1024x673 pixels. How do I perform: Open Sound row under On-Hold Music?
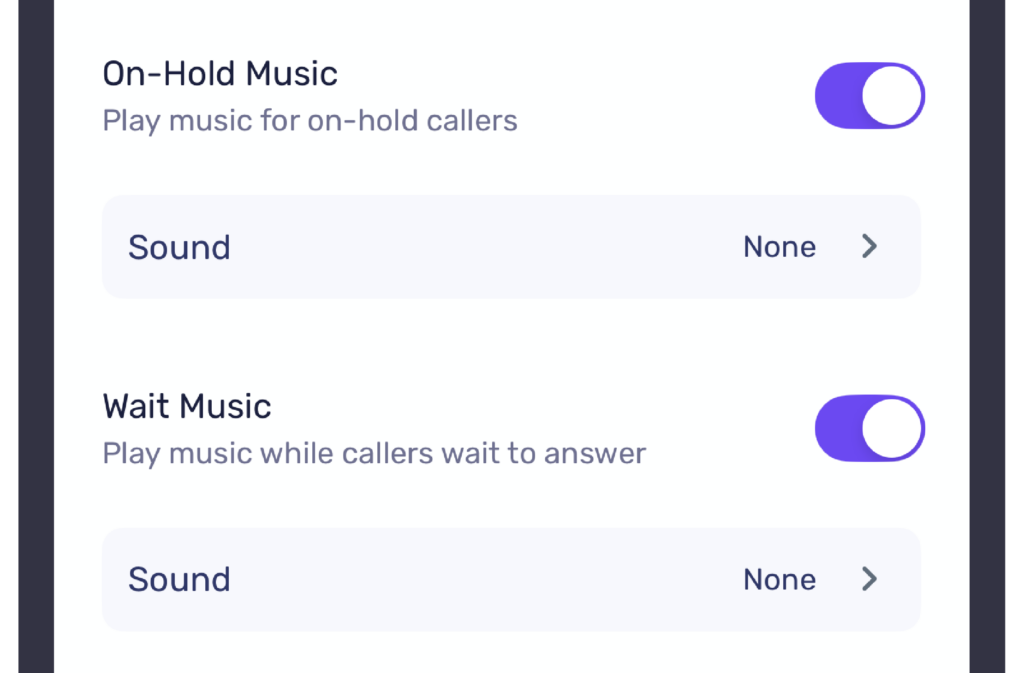[x=511, y=247]
